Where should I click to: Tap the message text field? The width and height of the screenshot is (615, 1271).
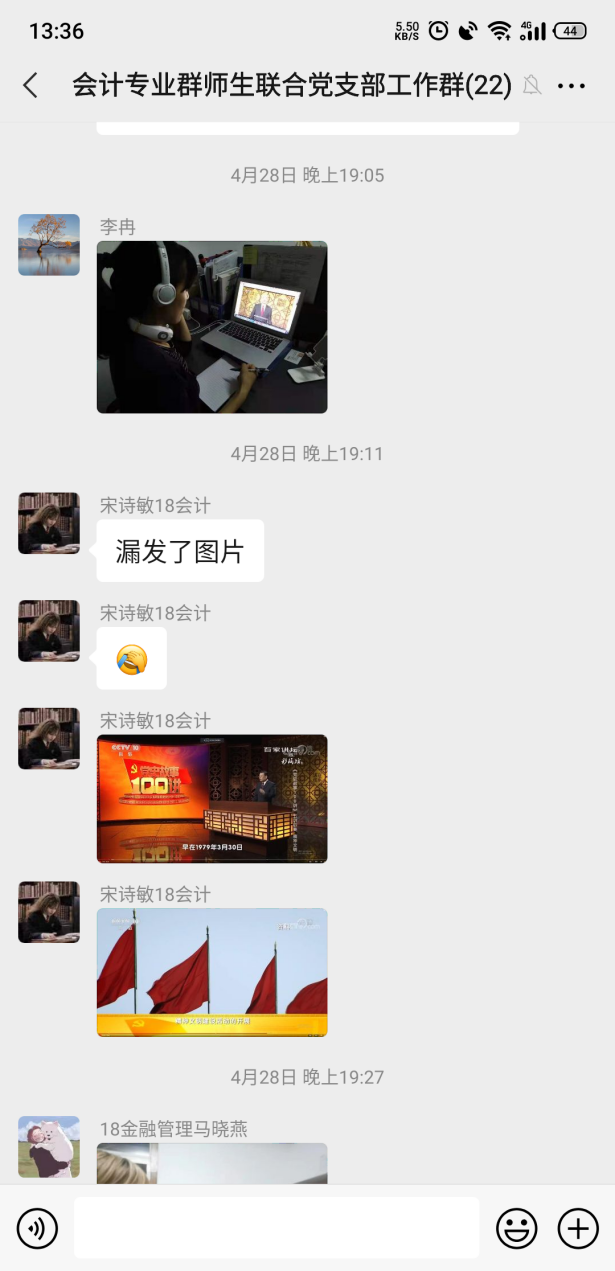[276, 1227]
